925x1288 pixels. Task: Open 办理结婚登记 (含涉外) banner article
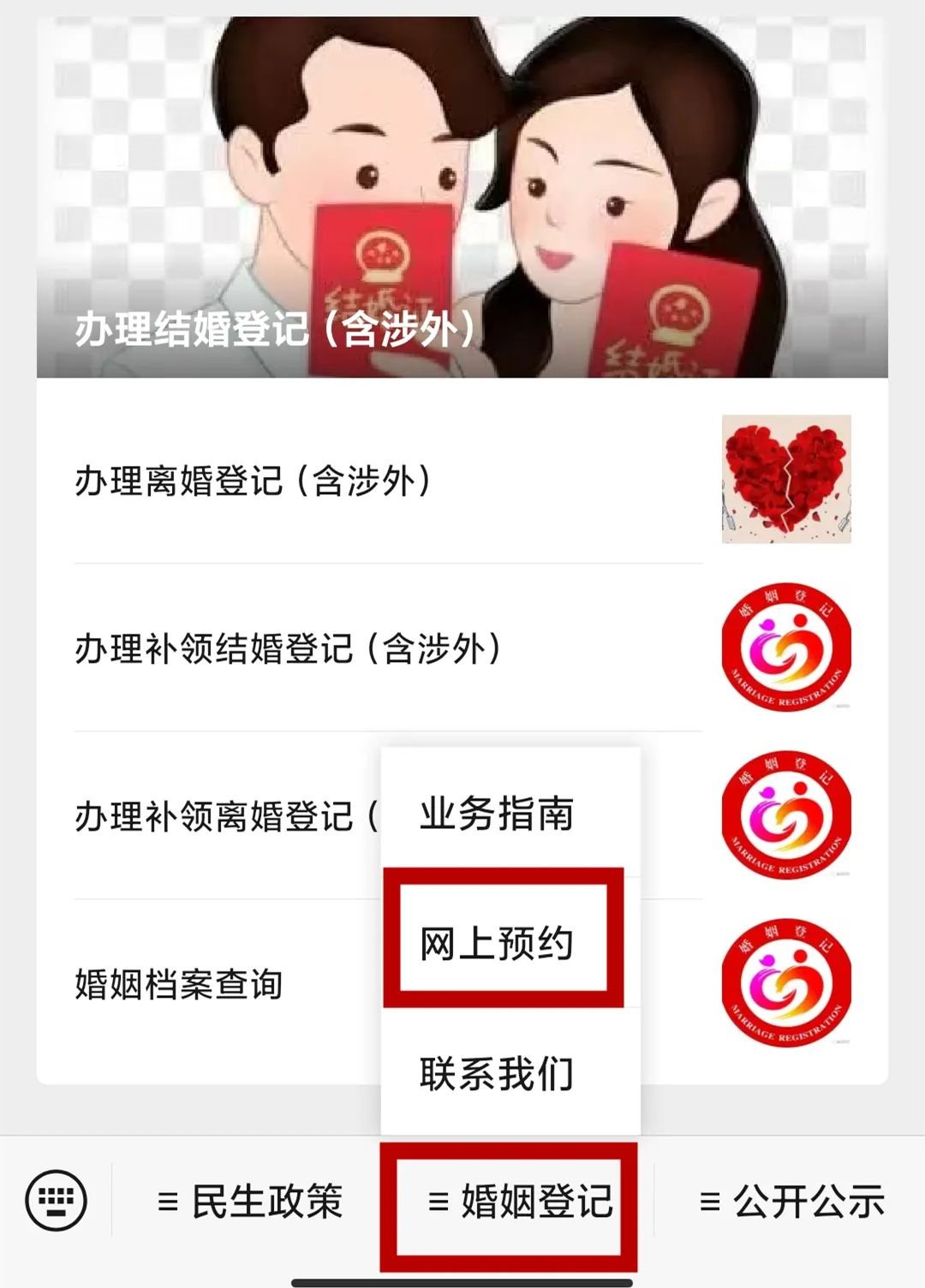(462, 197)
